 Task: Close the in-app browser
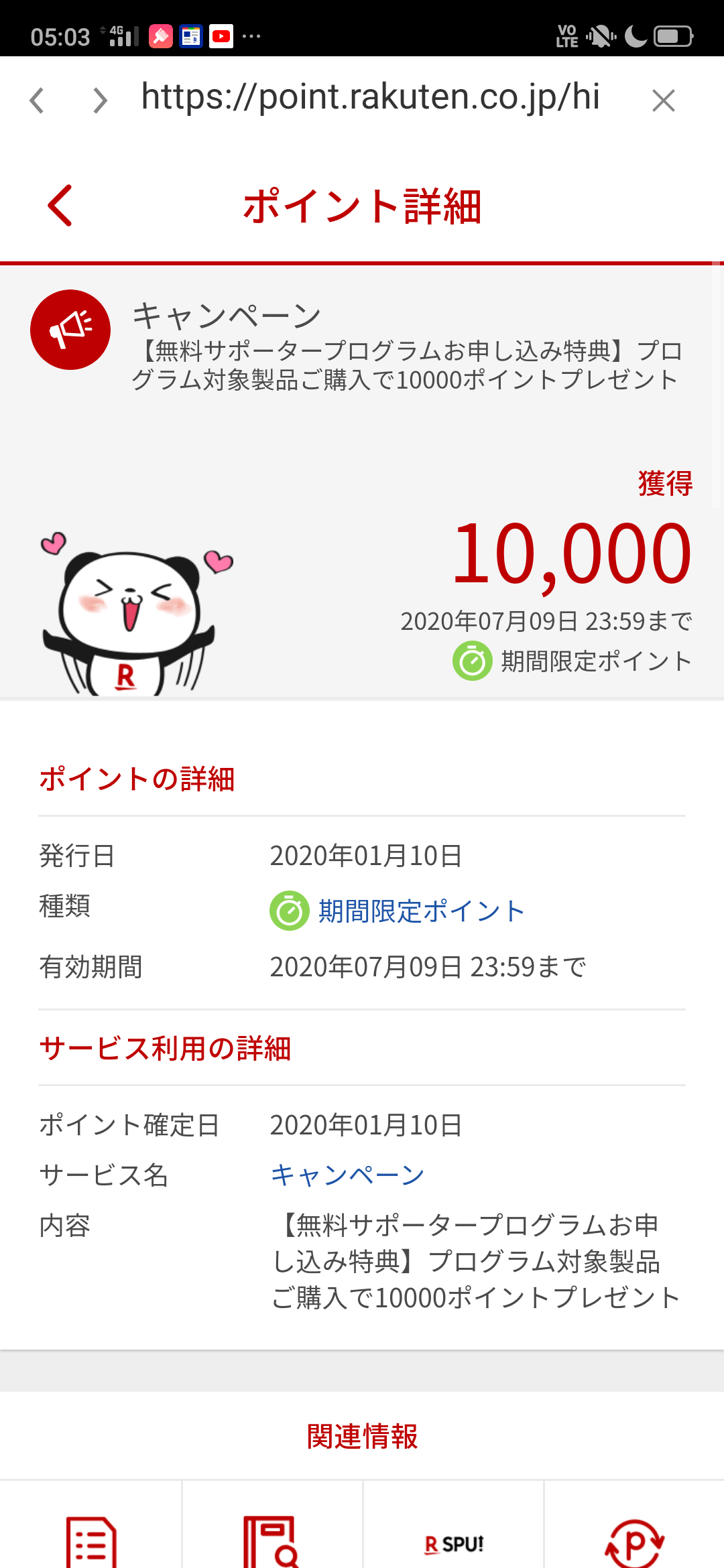(663, 101)
